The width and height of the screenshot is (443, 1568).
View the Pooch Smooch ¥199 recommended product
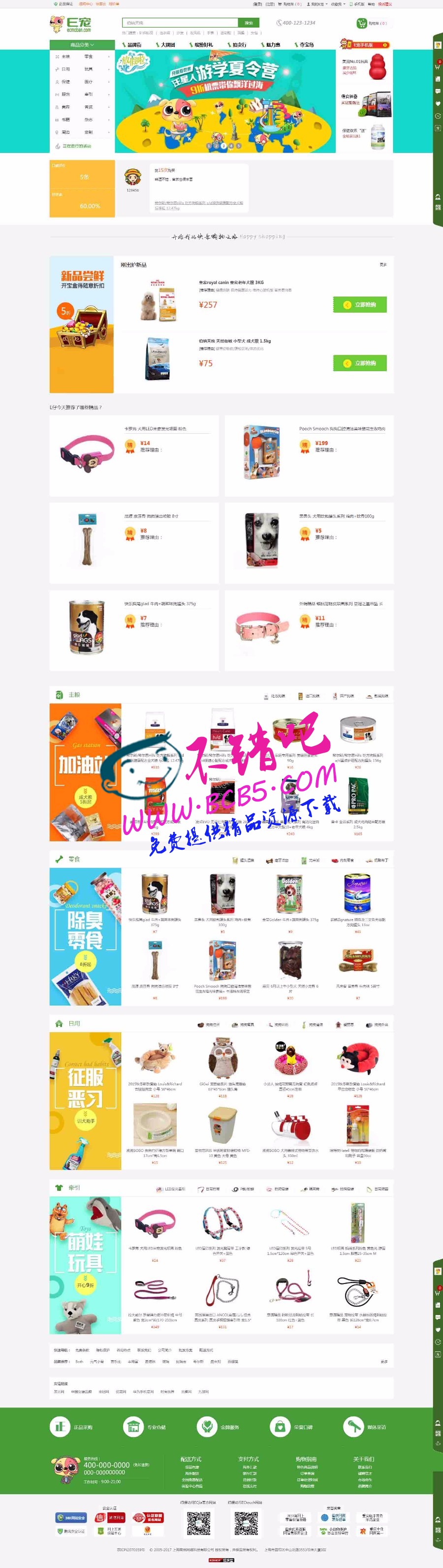pyautogui.click(x=309, y=455)
